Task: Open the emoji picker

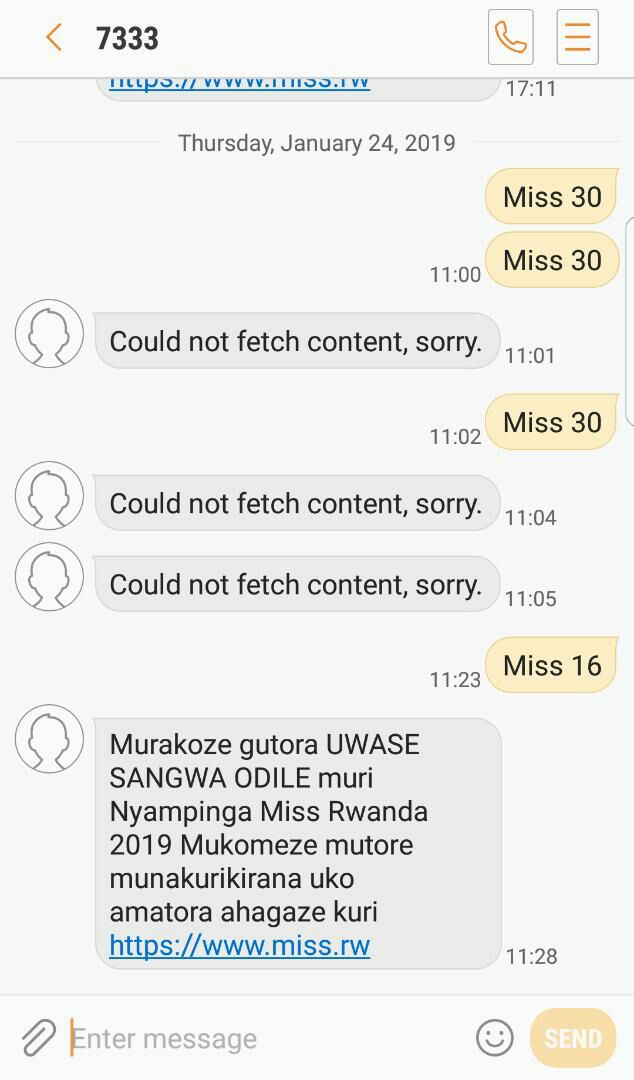Action: click(x=495, y=1037)
